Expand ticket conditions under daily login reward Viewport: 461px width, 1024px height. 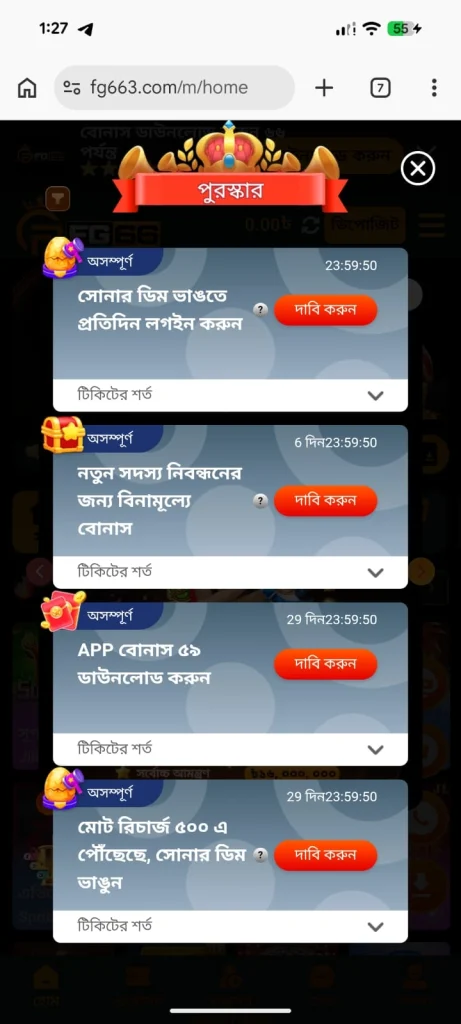coord(230,395)
